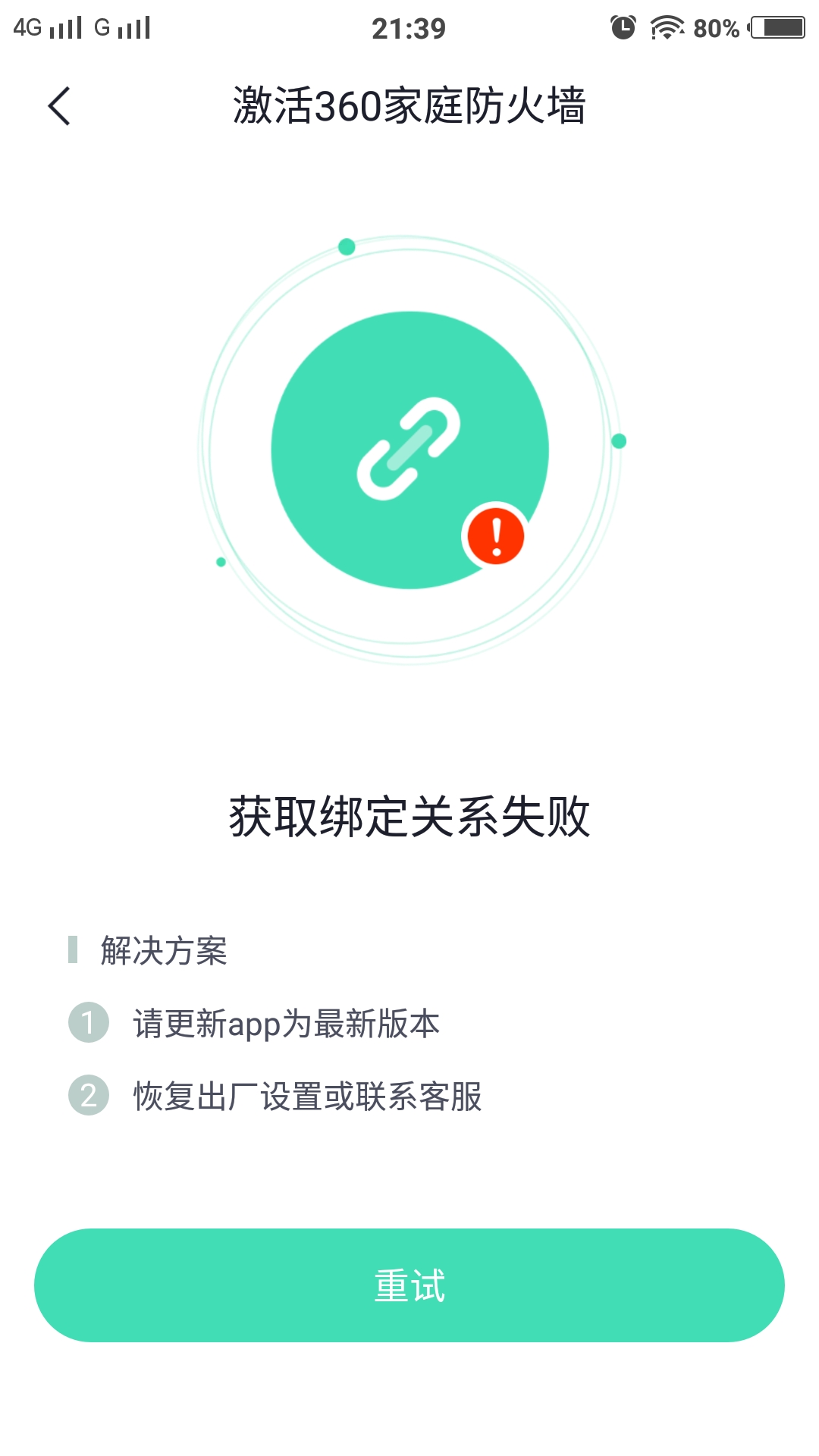This screenshot has height=1456, width=819.
Task: Tap the back arrow to return
Action: pos(59,106)
